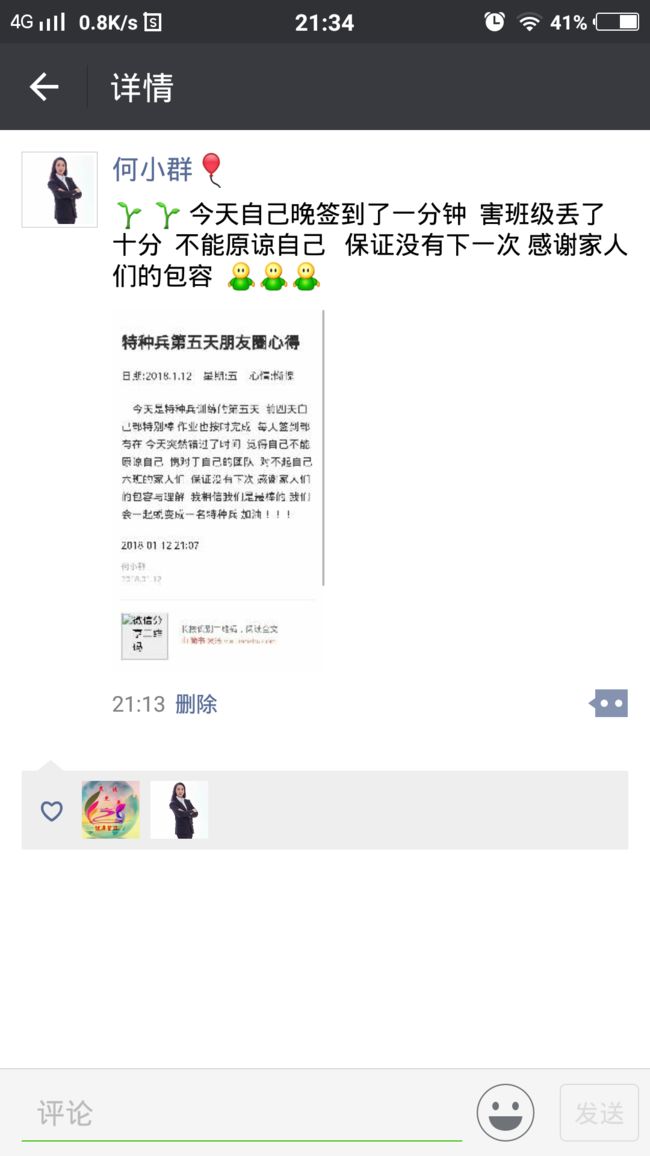Open the 何小群 name link
The width and height of the screenshot is (650, 1156).
point(153,169)
